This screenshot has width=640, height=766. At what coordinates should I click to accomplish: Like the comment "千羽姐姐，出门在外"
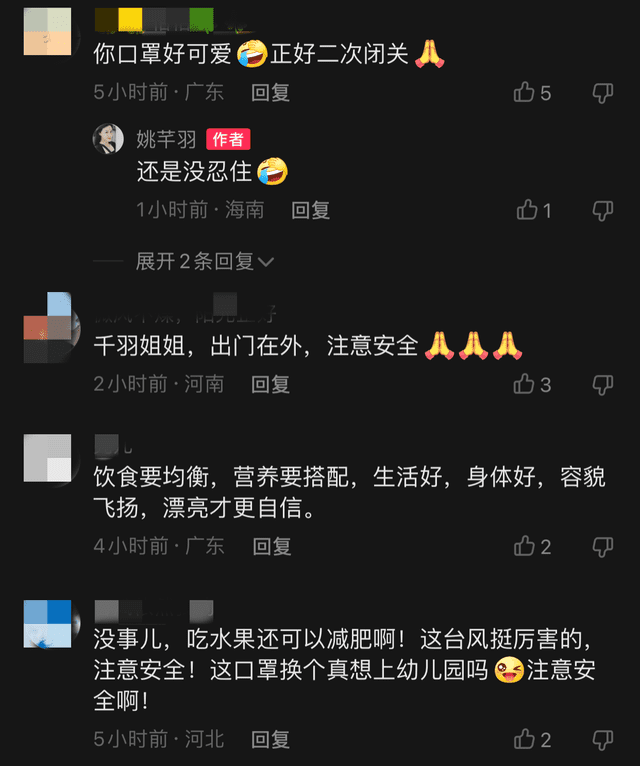[x=525, y=384]
